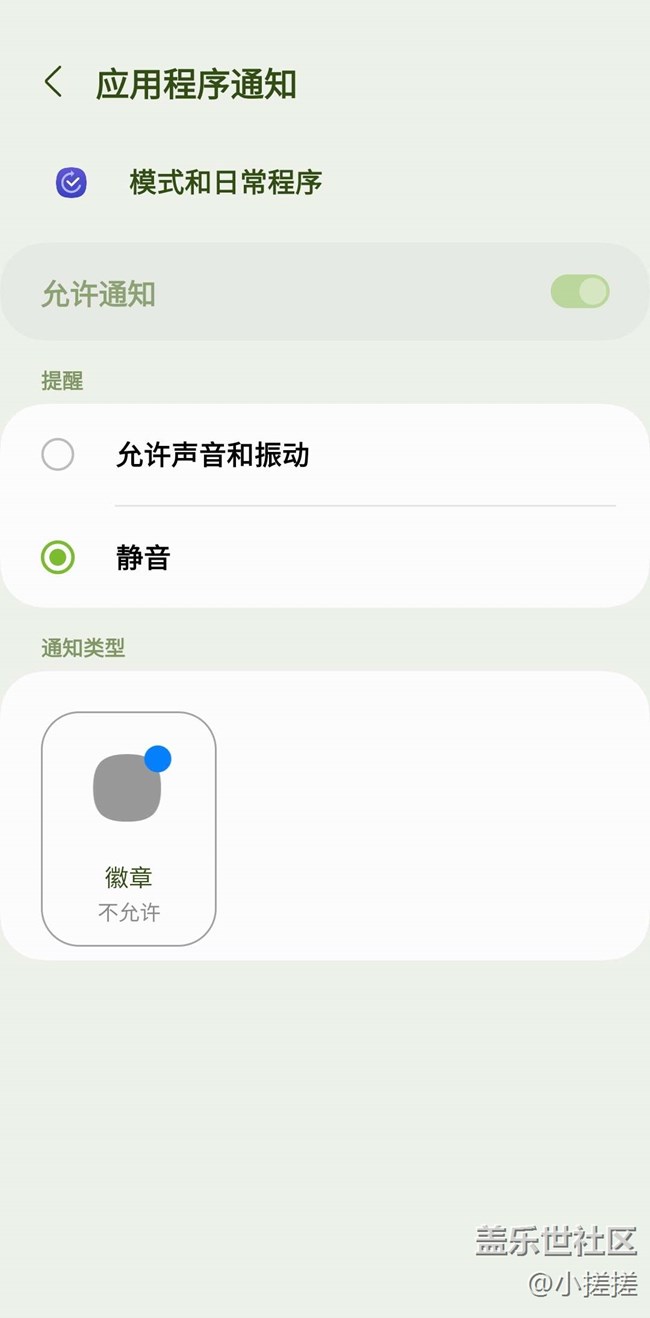Select 允许声音和振动 option
The height and width of the screenshot is (1318, 650).
point(58,455)
